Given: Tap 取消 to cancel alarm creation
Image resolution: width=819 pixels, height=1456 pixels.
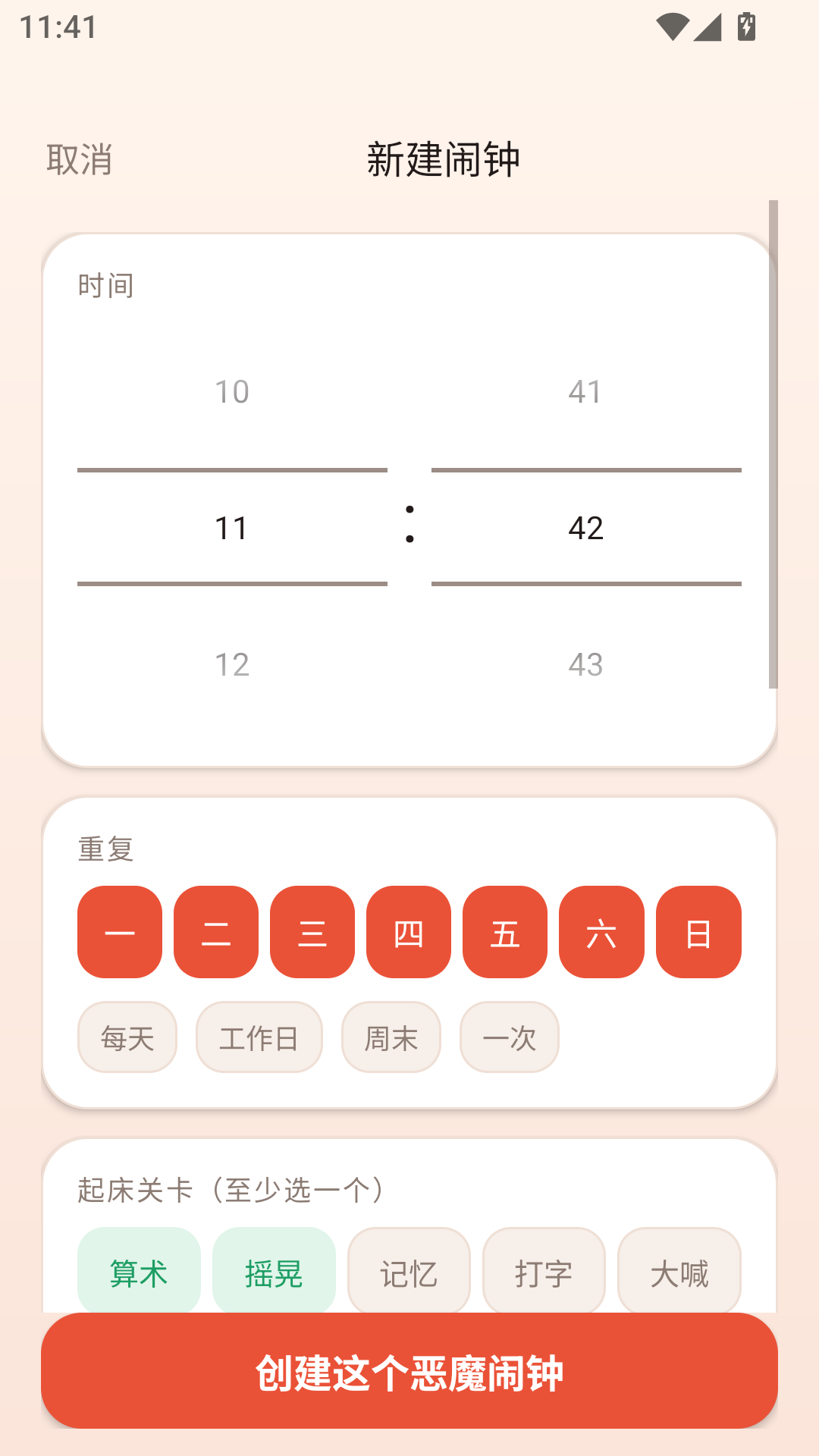Looking at the screenshot, I should [x=80, y=159].
